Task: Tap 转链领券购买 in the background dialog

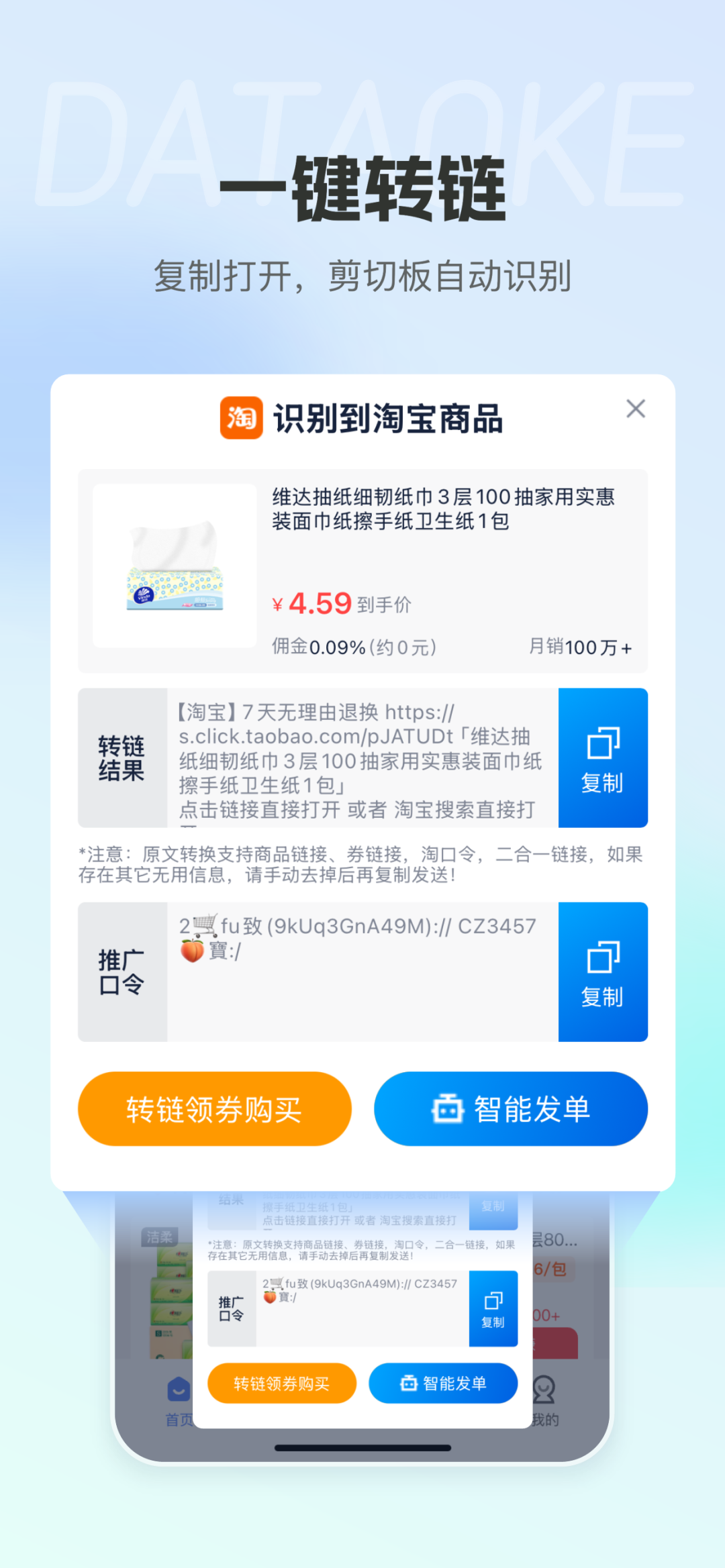Action: point(282,1383)
